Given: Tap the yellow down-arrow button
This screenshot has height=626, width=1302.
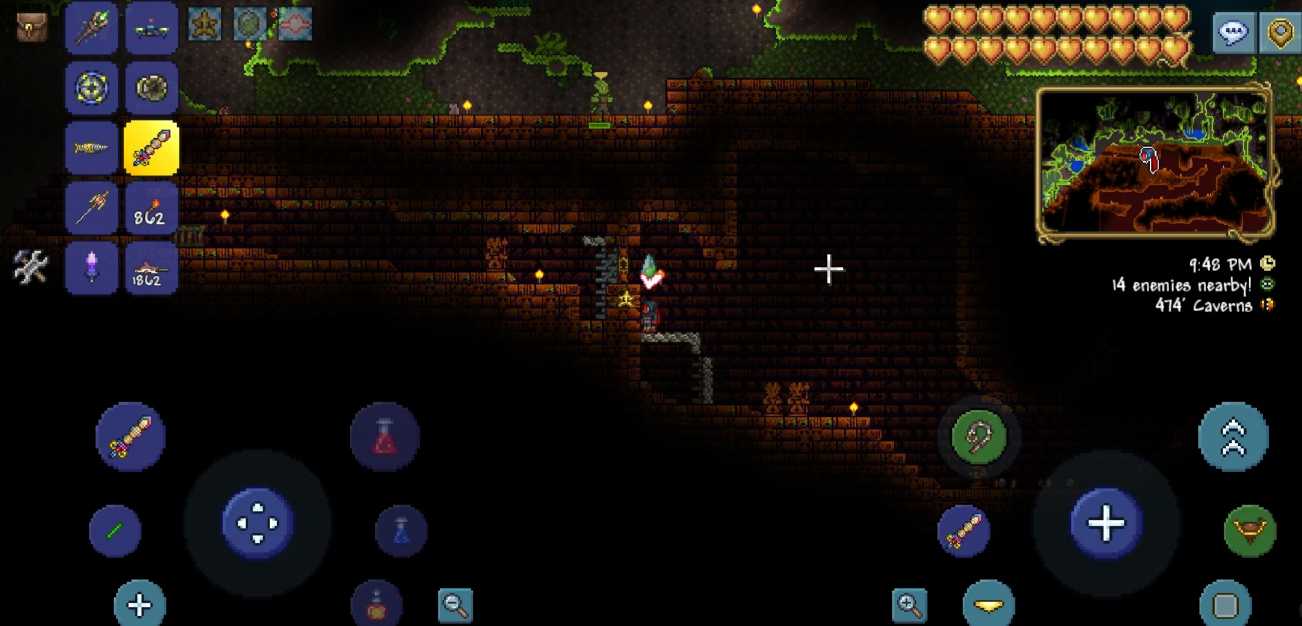Looking at the screenshot, I should (x=988, y=606).
